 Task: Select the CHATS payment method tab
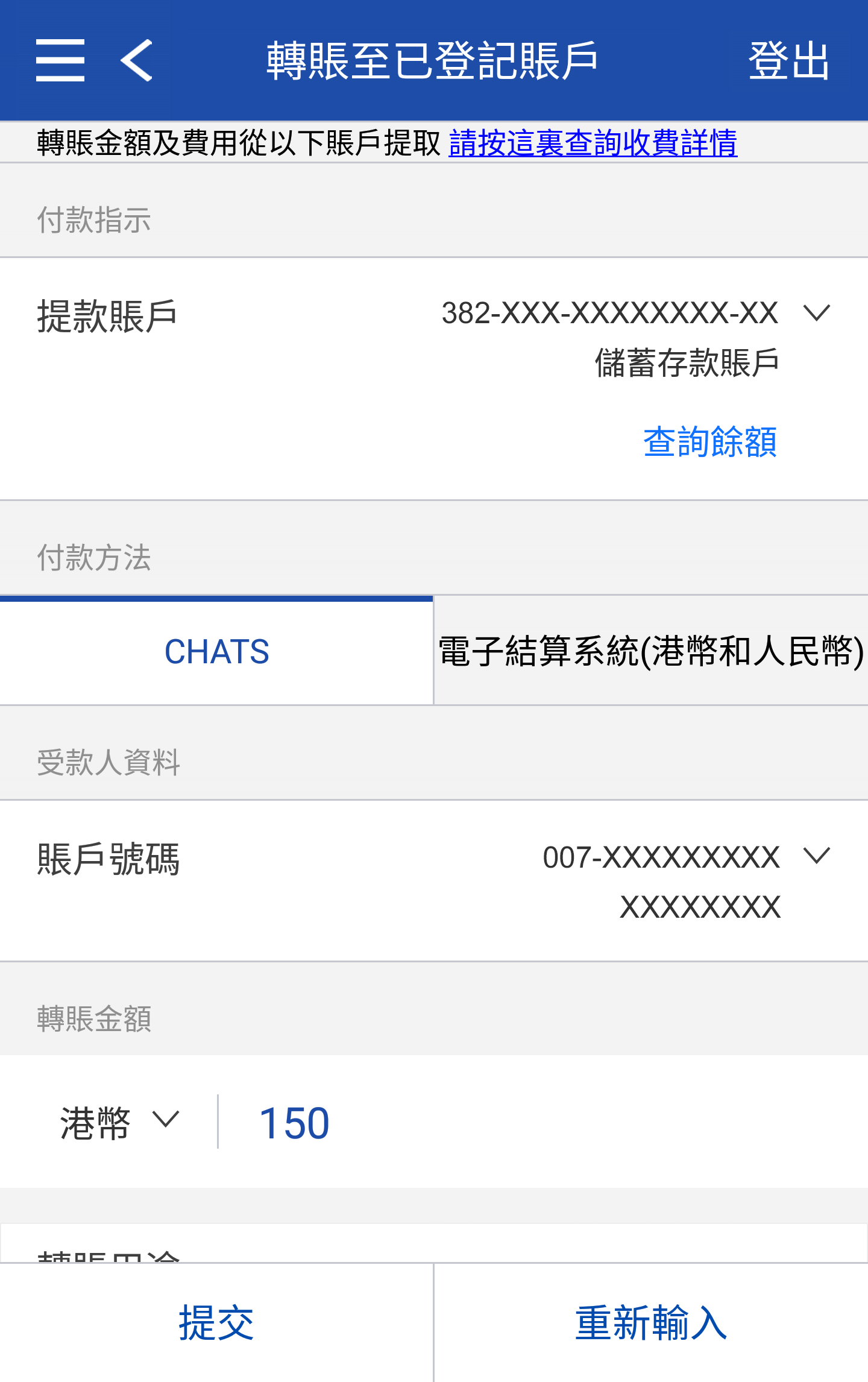216,652
